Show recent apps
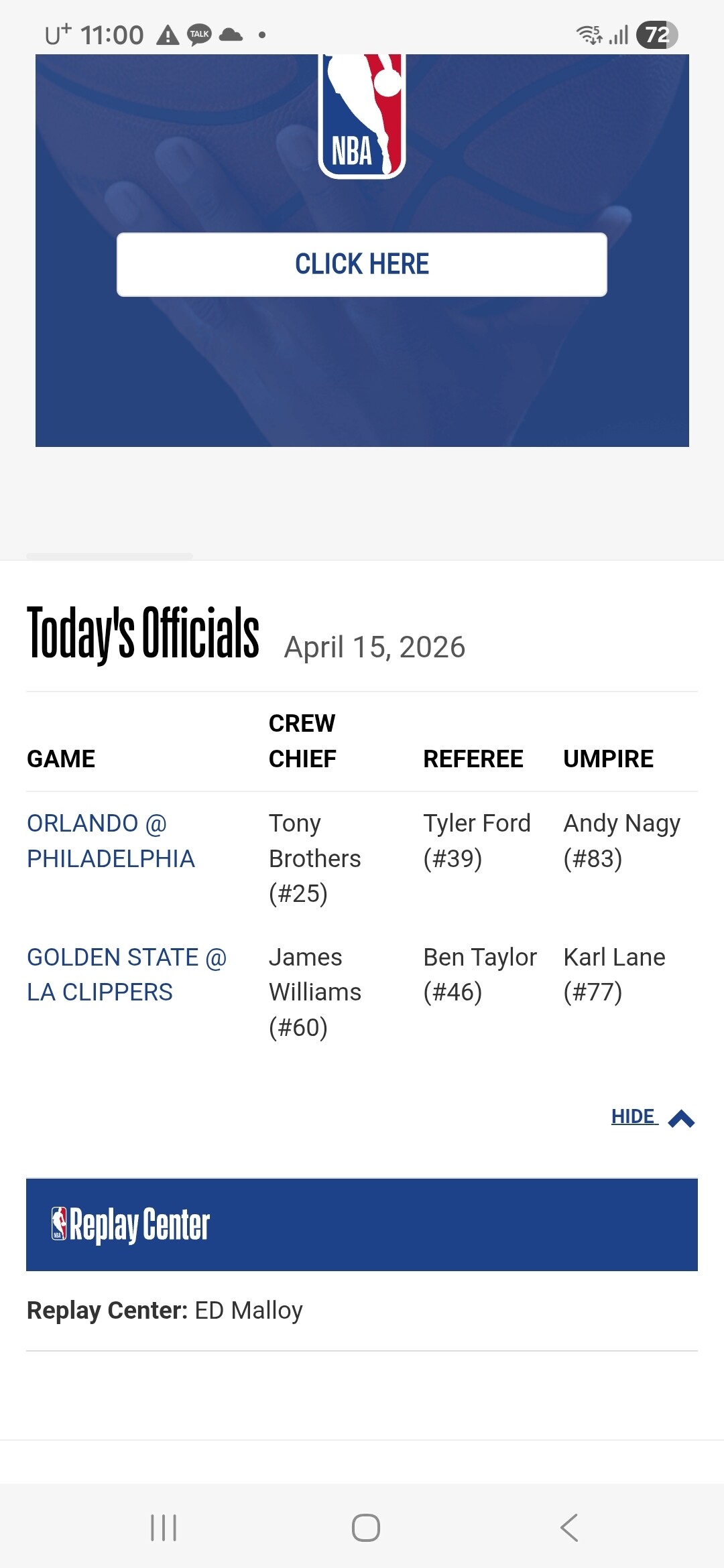This screenshot has width=724, height=1568. coord(164,1528)
